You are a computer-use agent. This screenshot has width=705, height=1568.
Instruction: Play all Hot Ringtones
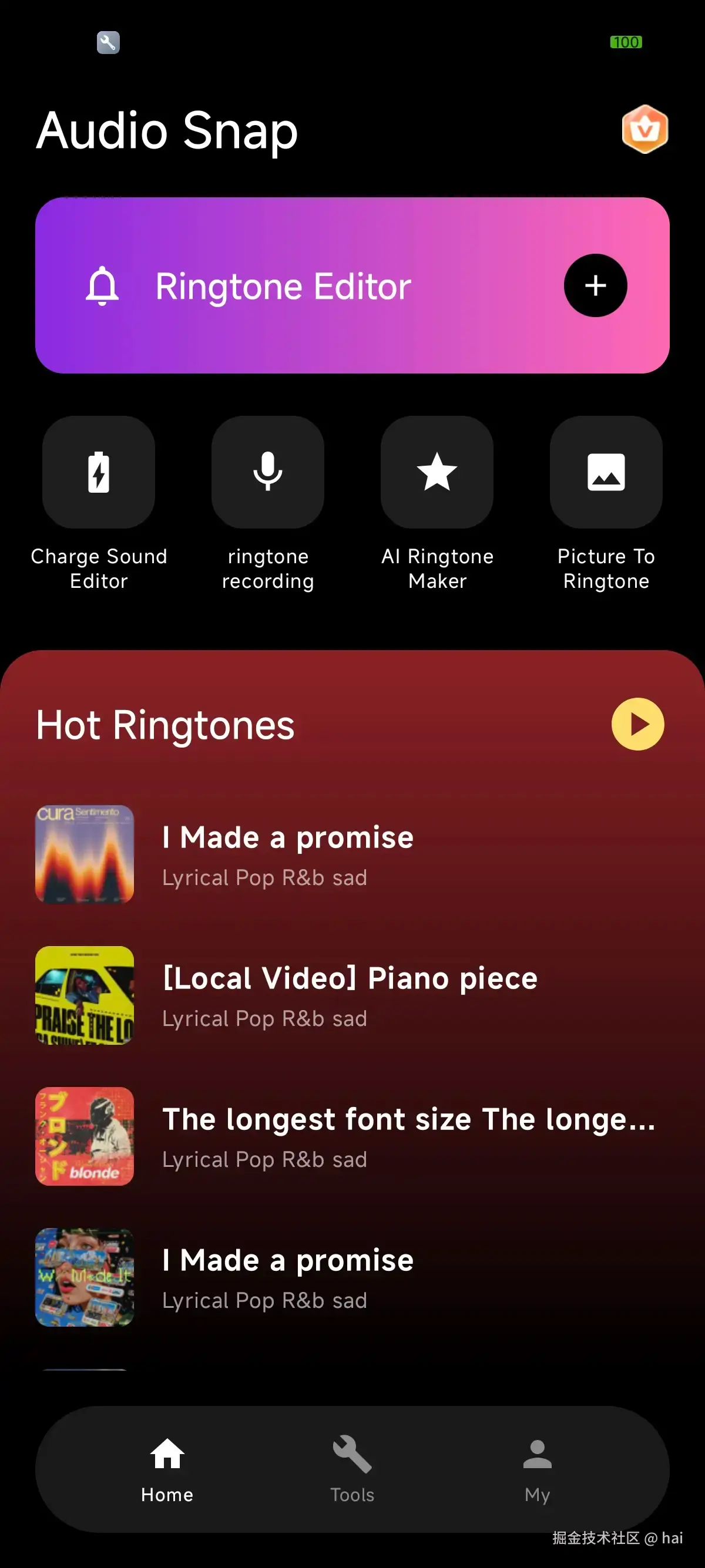(x=637, y=724)
